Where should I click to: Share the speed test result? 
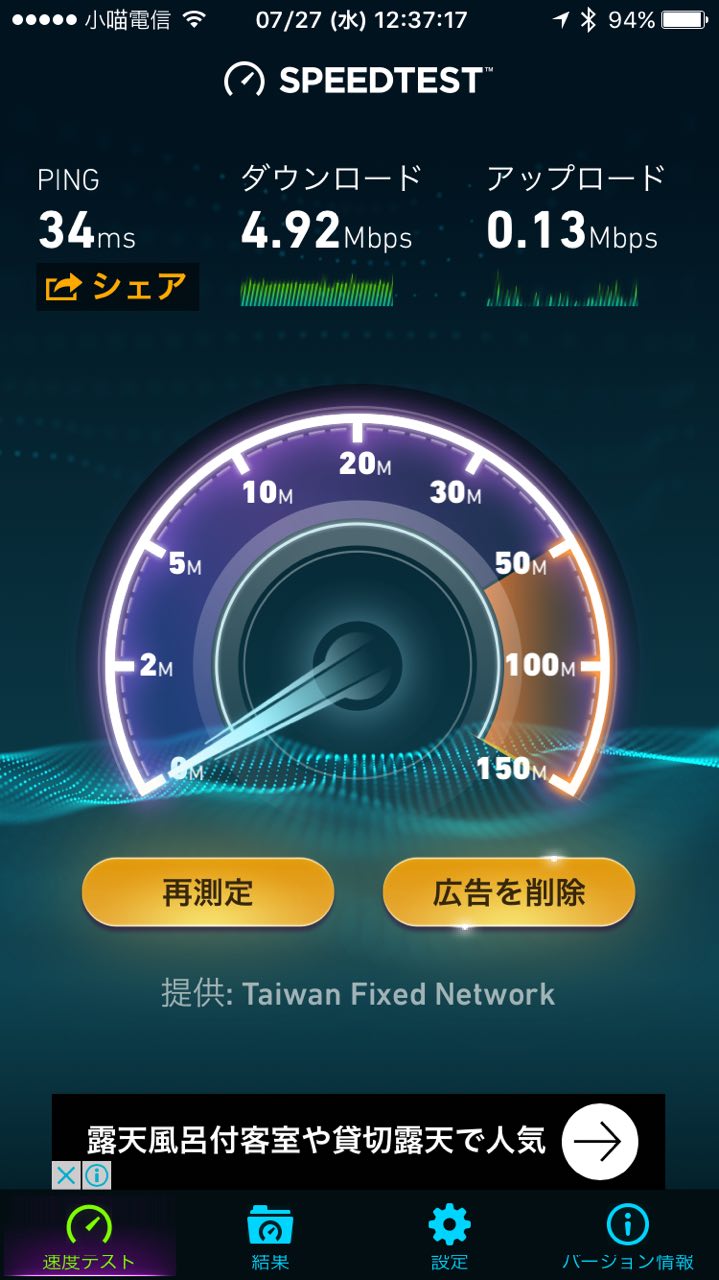point(117,288)
